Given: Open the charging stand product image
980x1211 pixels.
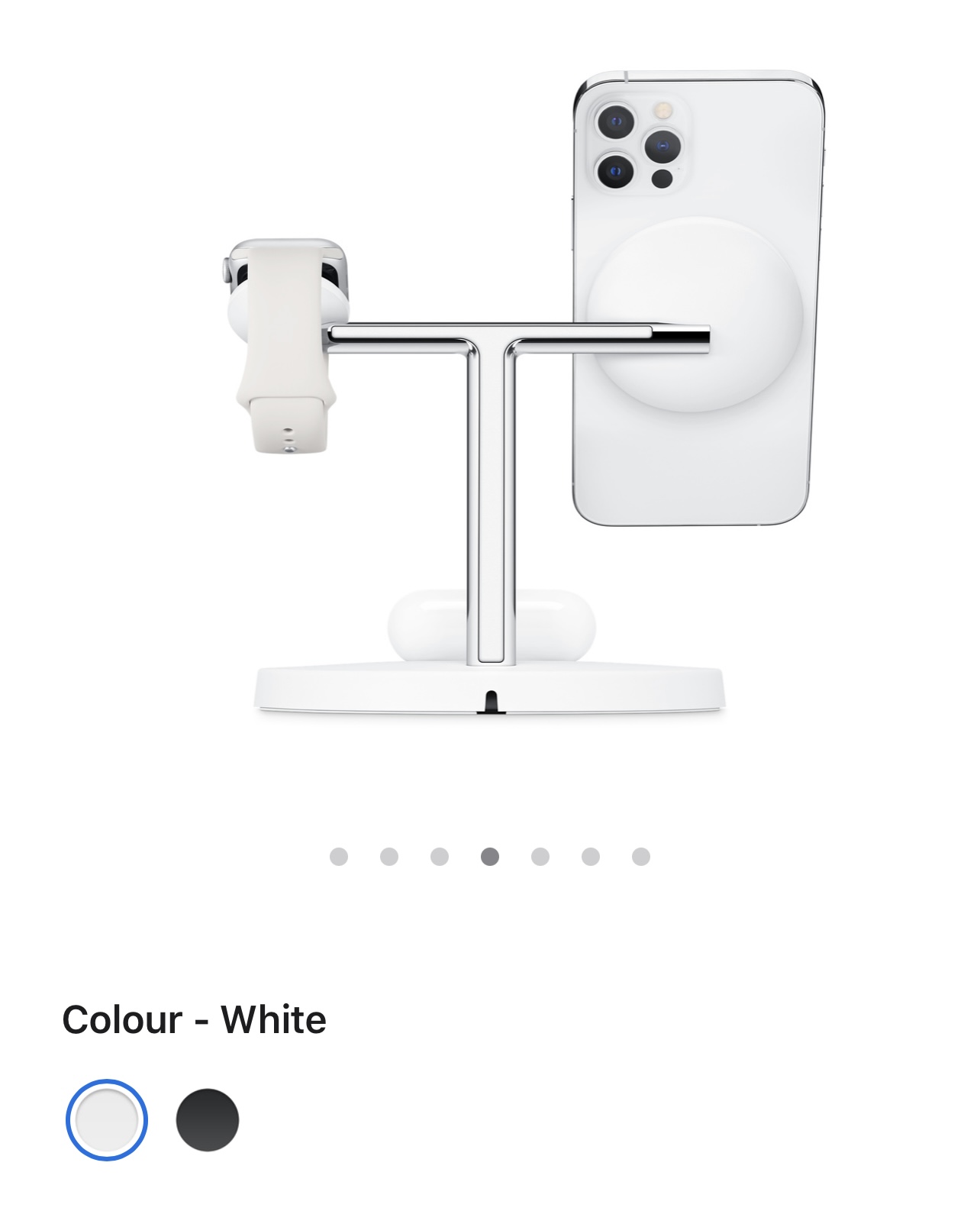Looking at the screenshot, I should pyautogui.click(x=490, y=397).
